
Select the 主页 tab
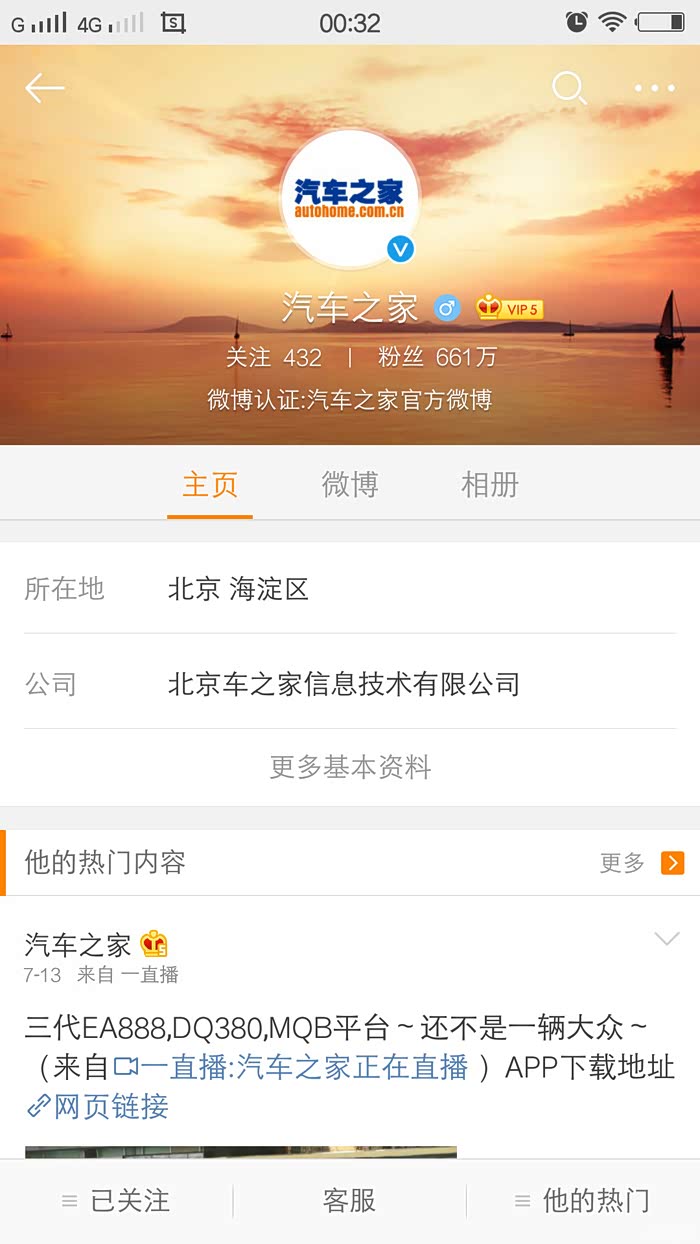click(x=210, y=485)
